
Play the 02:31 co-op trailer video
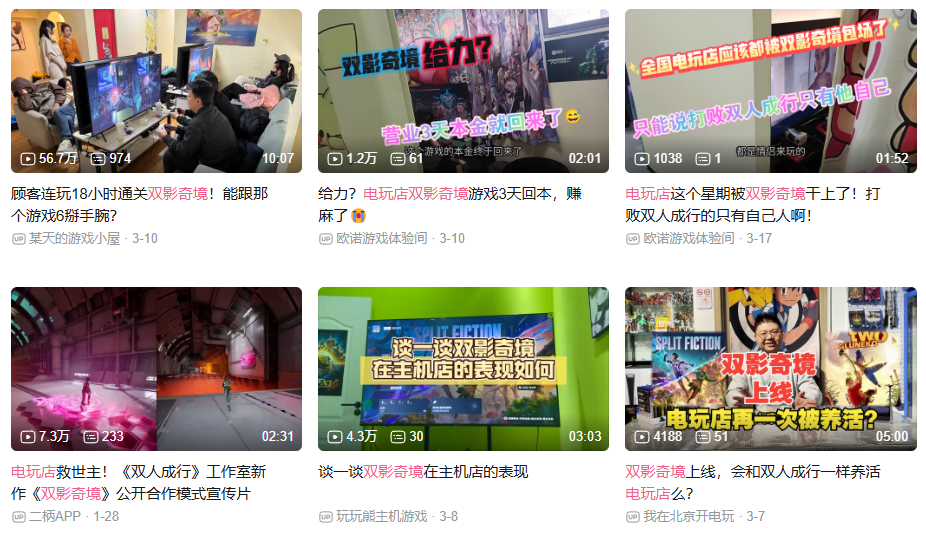click(156, 368)
